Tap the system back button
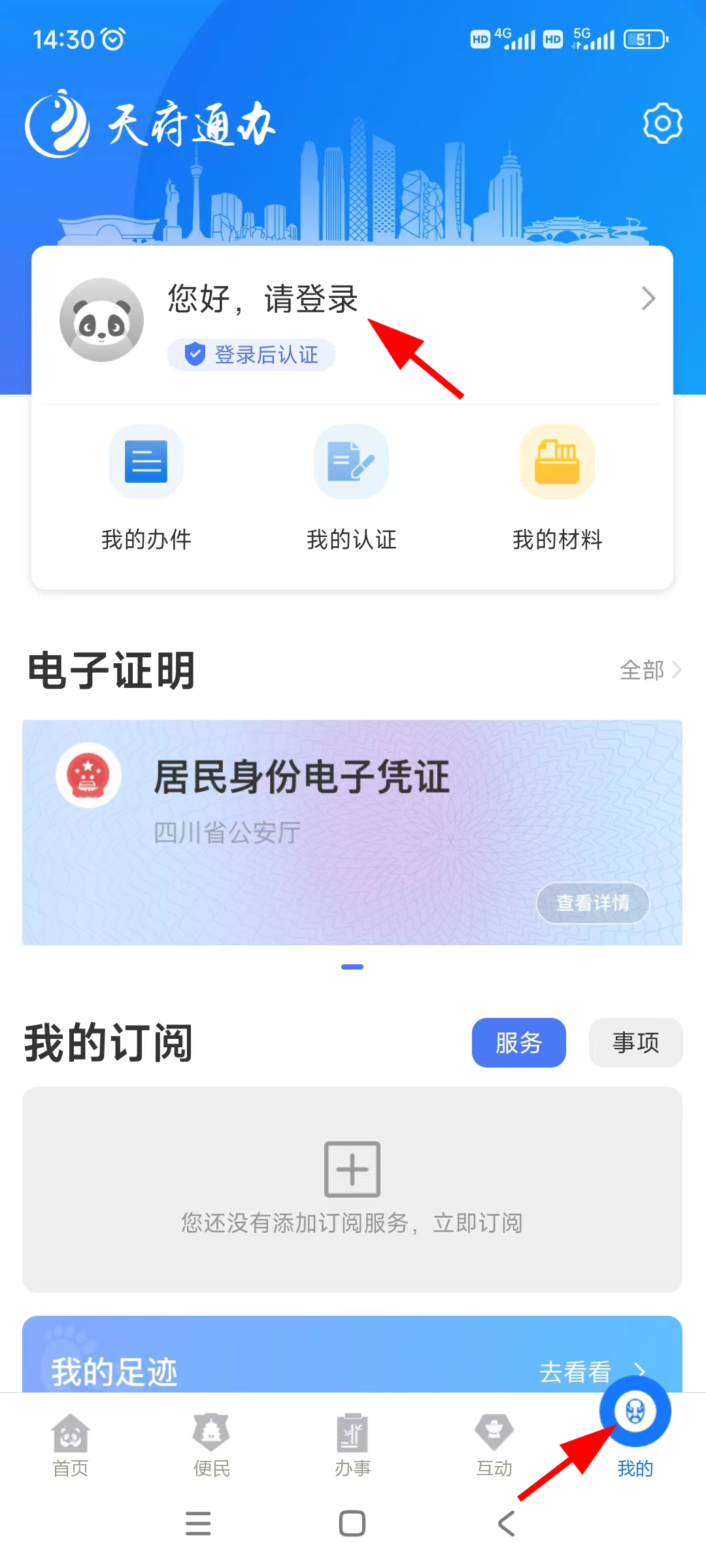This screenshot has width=706, height=1568. point(506,1524)
